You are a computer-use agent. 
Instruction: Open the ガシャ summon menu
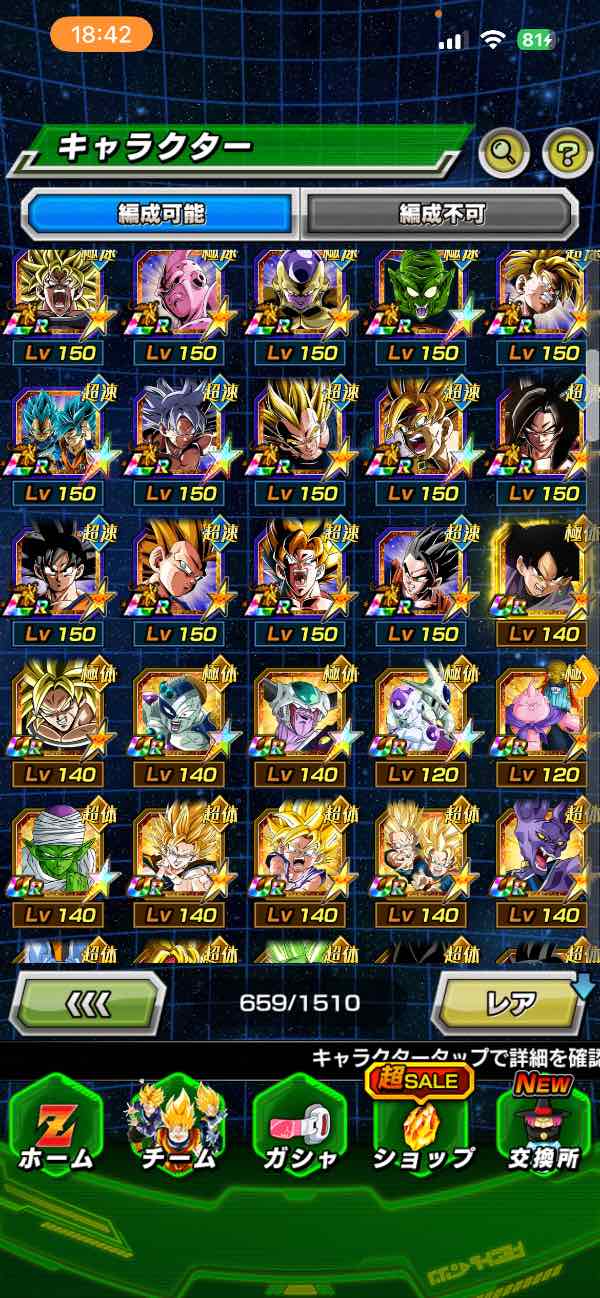pyautogui.click(x=299, y=1124)
